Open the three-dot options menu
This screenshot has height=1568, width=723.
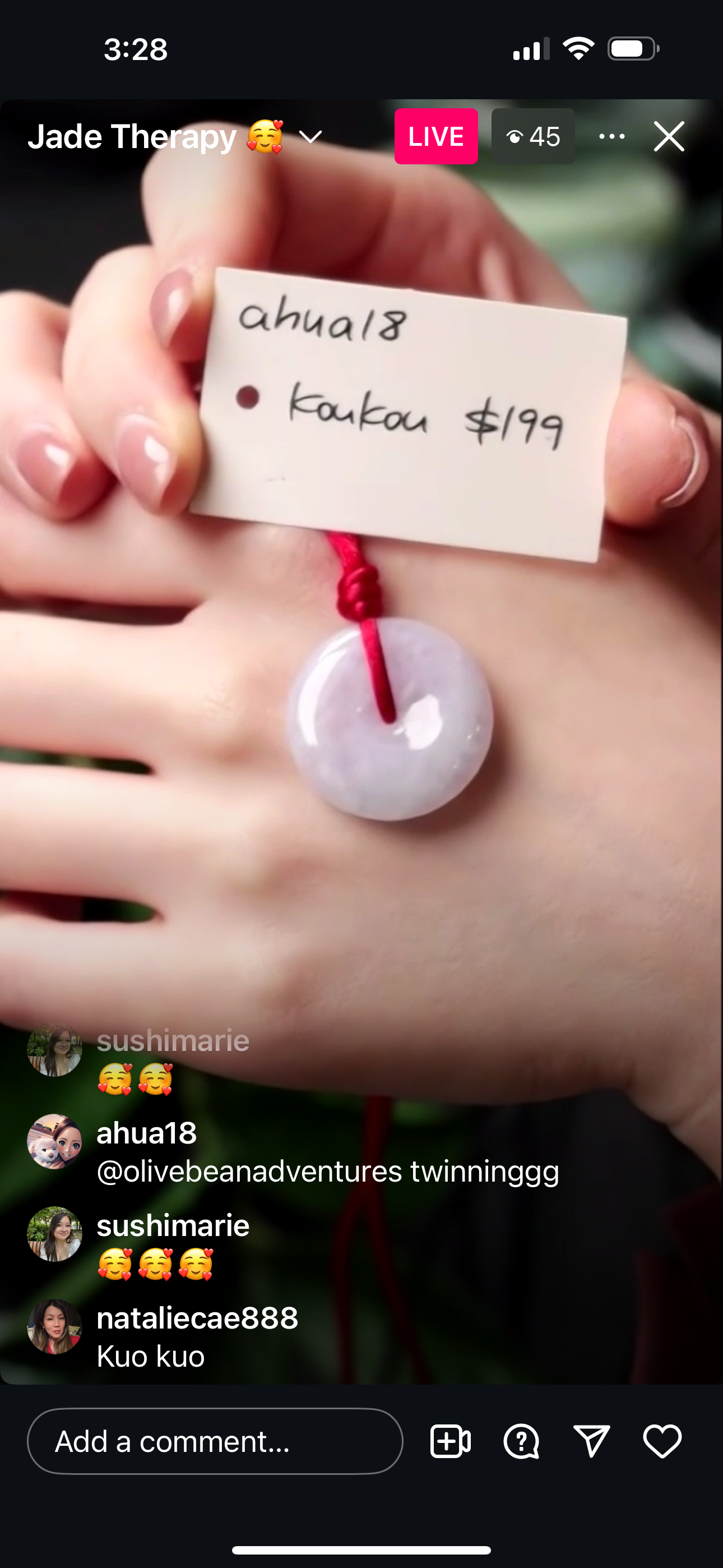point(611,136)
